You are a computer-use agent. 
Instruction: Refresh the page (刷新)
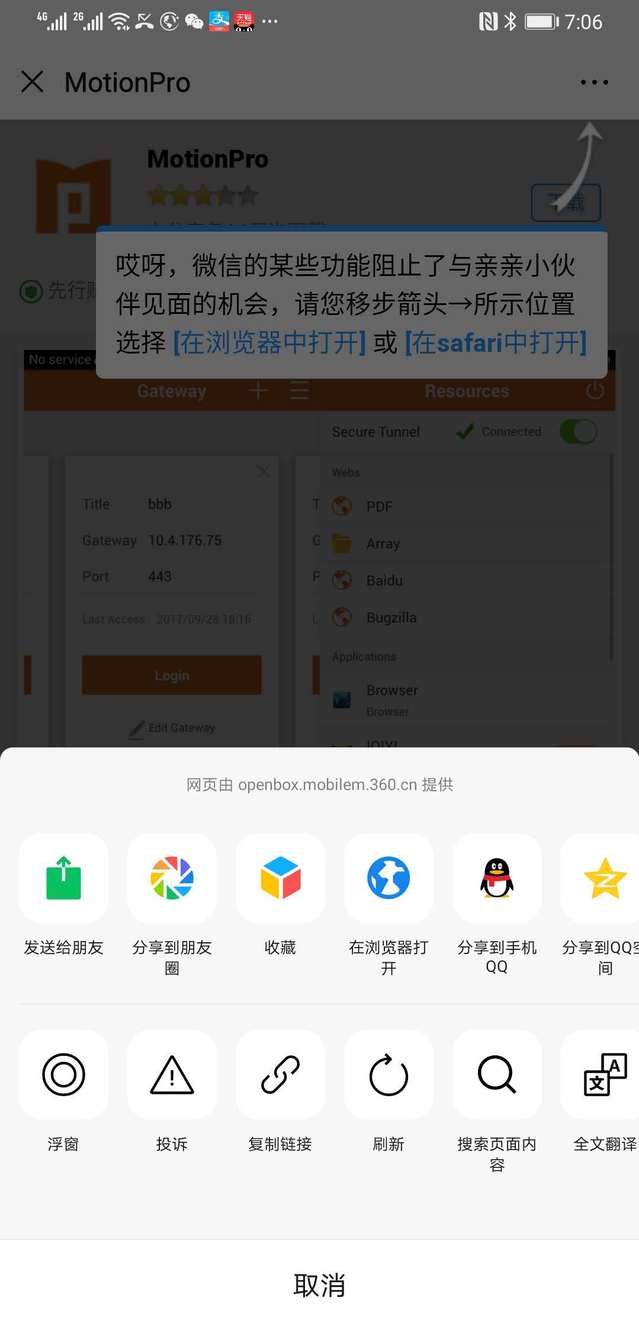click(389, 1075)
